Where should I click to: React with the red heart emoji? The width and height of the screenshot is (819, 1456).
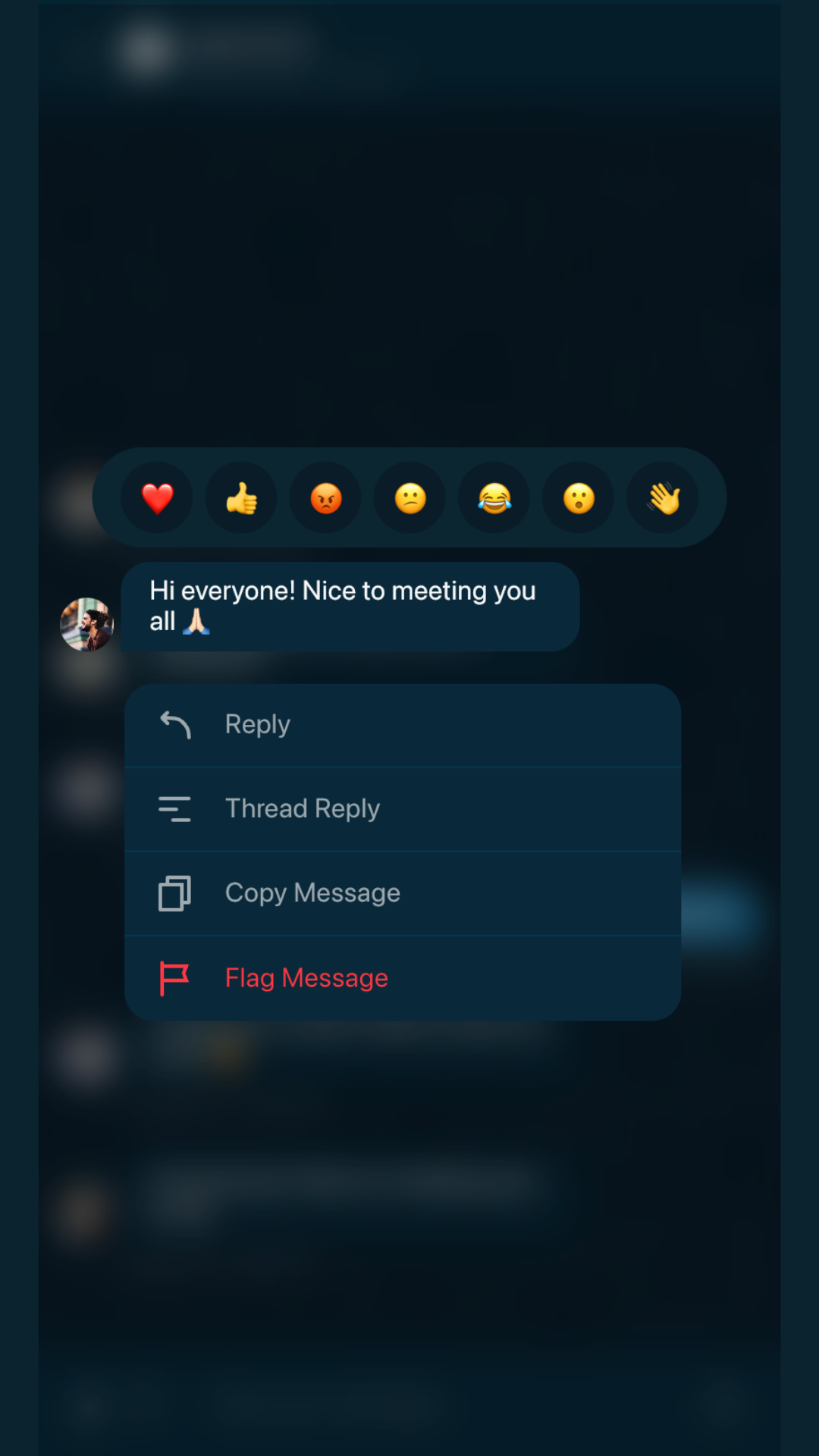(x=157, y=498)
